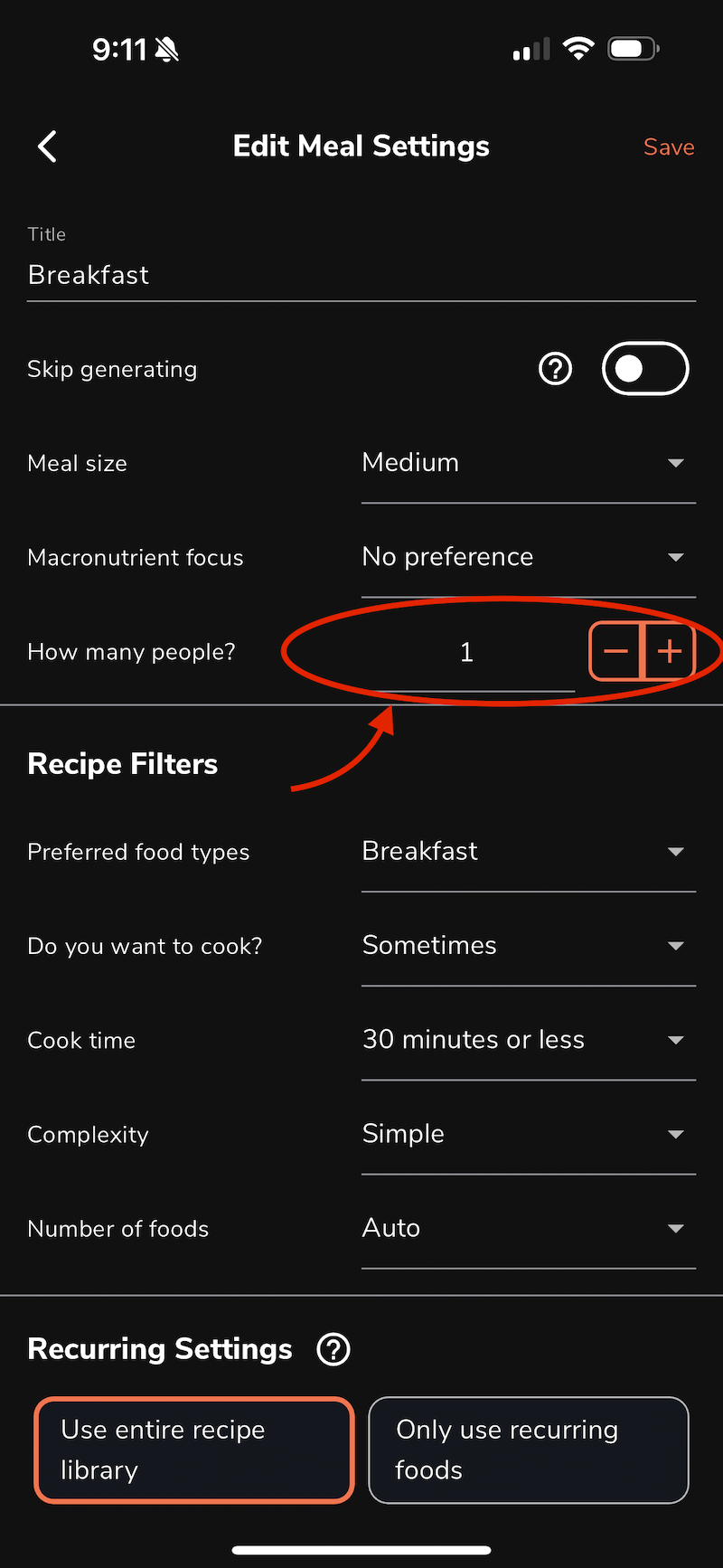Viewport: 723px width, 1568px height.
Task: Save the meal settings
Action: [x=668, y=147]
